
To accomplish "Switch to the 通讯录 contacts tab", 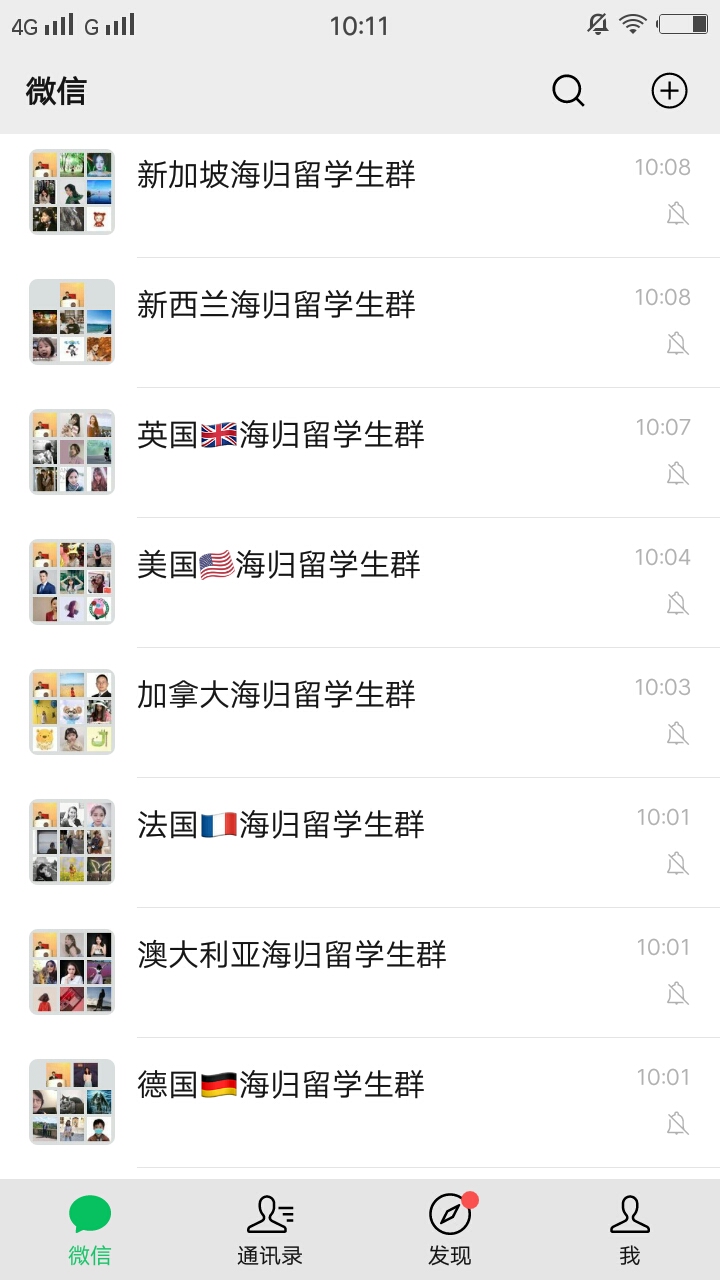I will pyautogui.click(x=270, y=1230).
